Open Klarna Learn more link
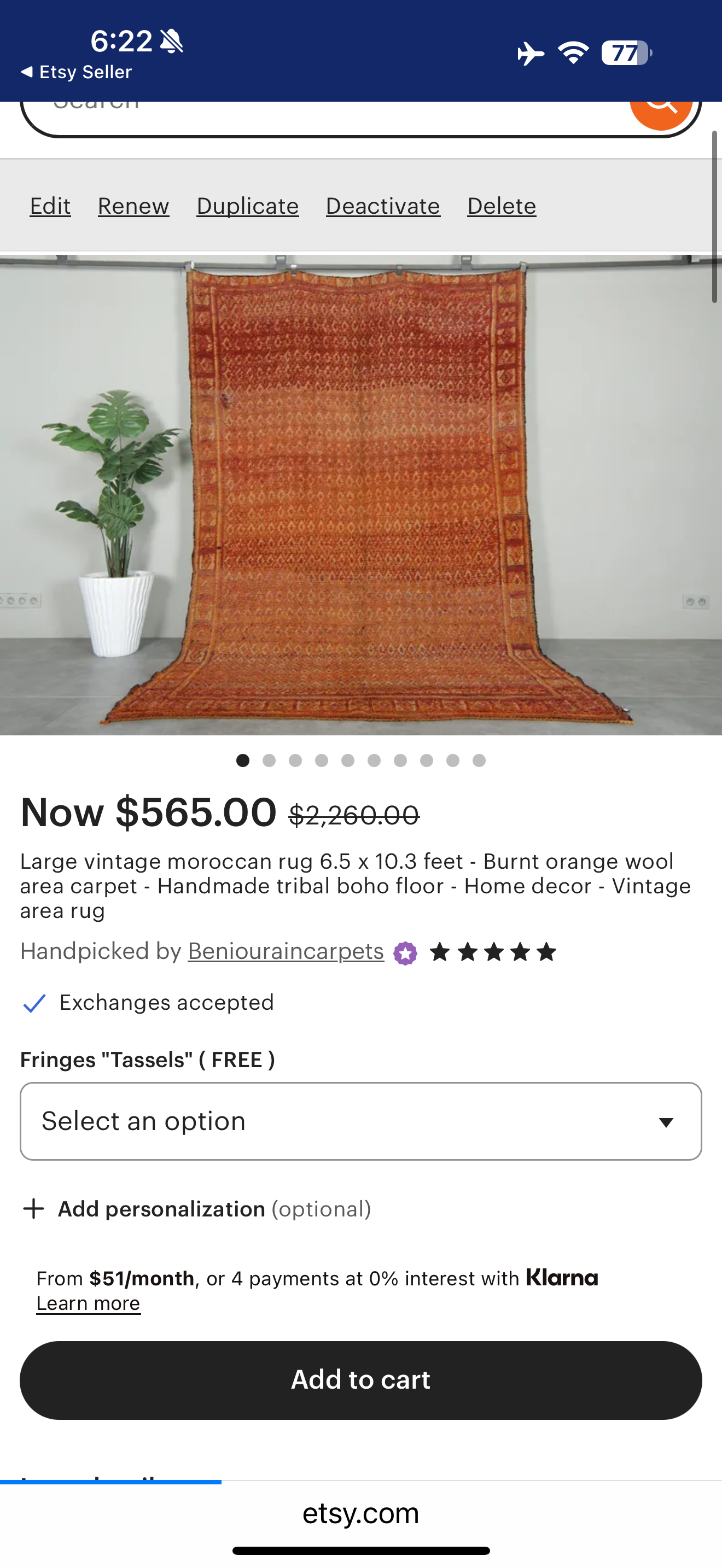The width and height of the screenshot is (722, 1568). click(x=88, y=1303)
